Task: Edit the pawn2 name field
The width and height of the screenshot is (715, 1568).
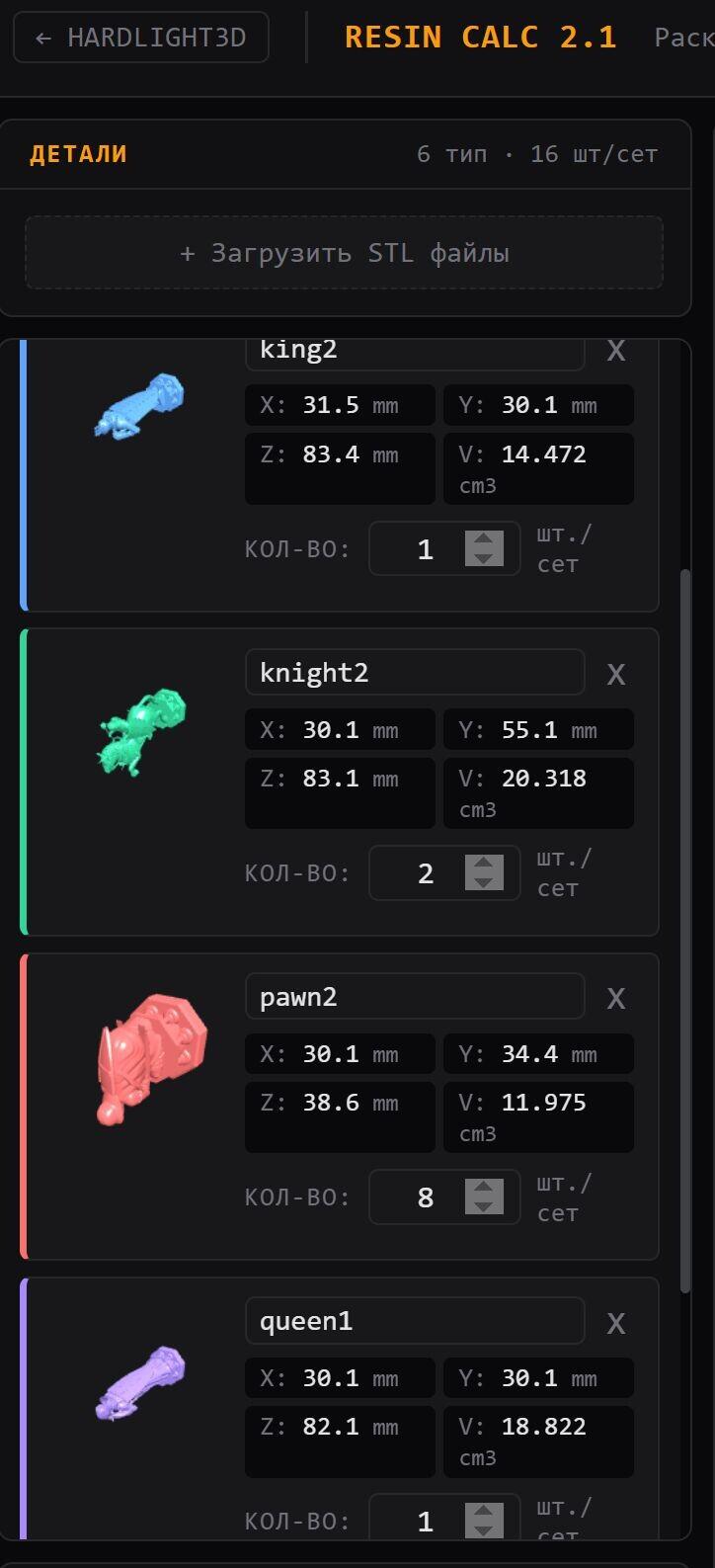Action: click(415, 997)
